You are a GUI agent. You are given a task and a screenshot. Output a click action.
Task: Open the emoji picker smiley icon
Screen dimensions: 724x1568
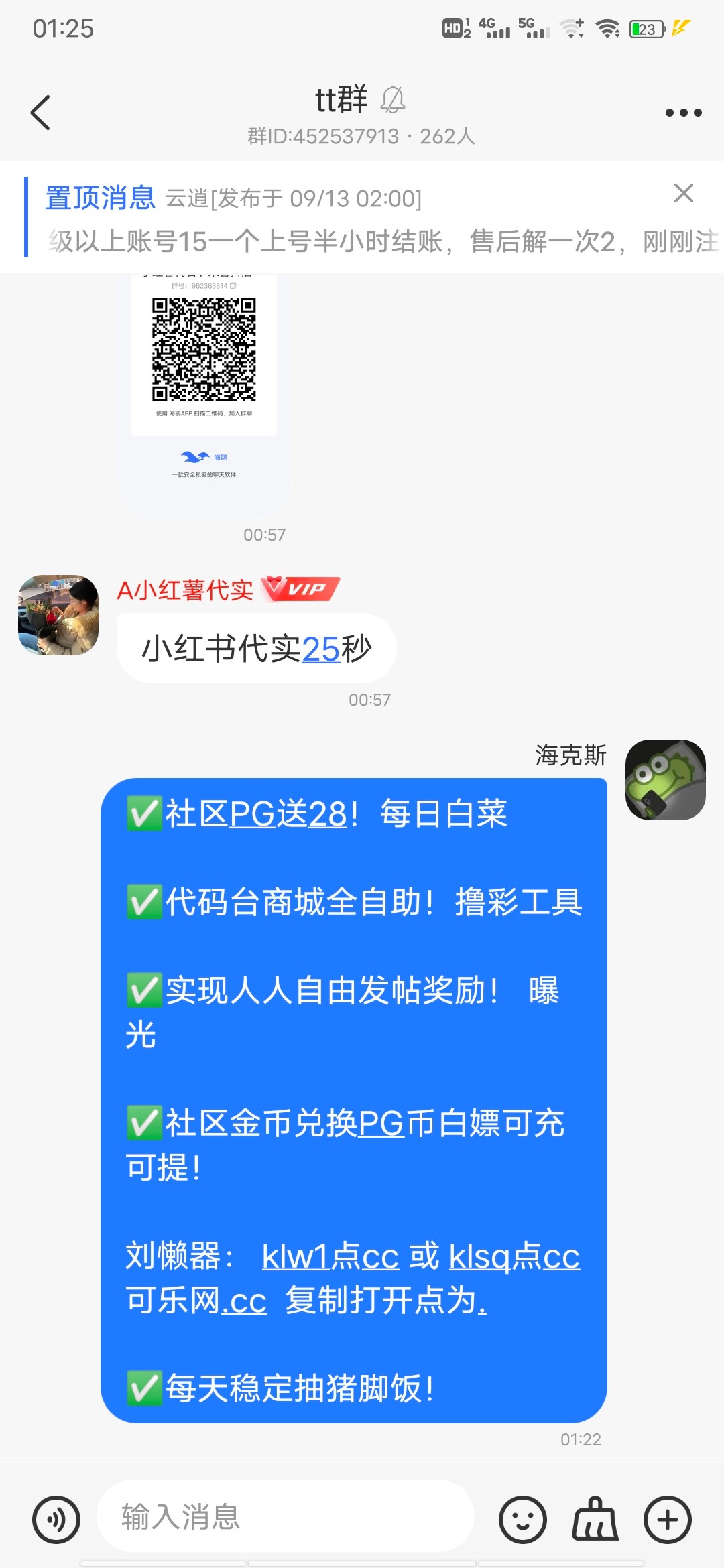pos(525,1518)
